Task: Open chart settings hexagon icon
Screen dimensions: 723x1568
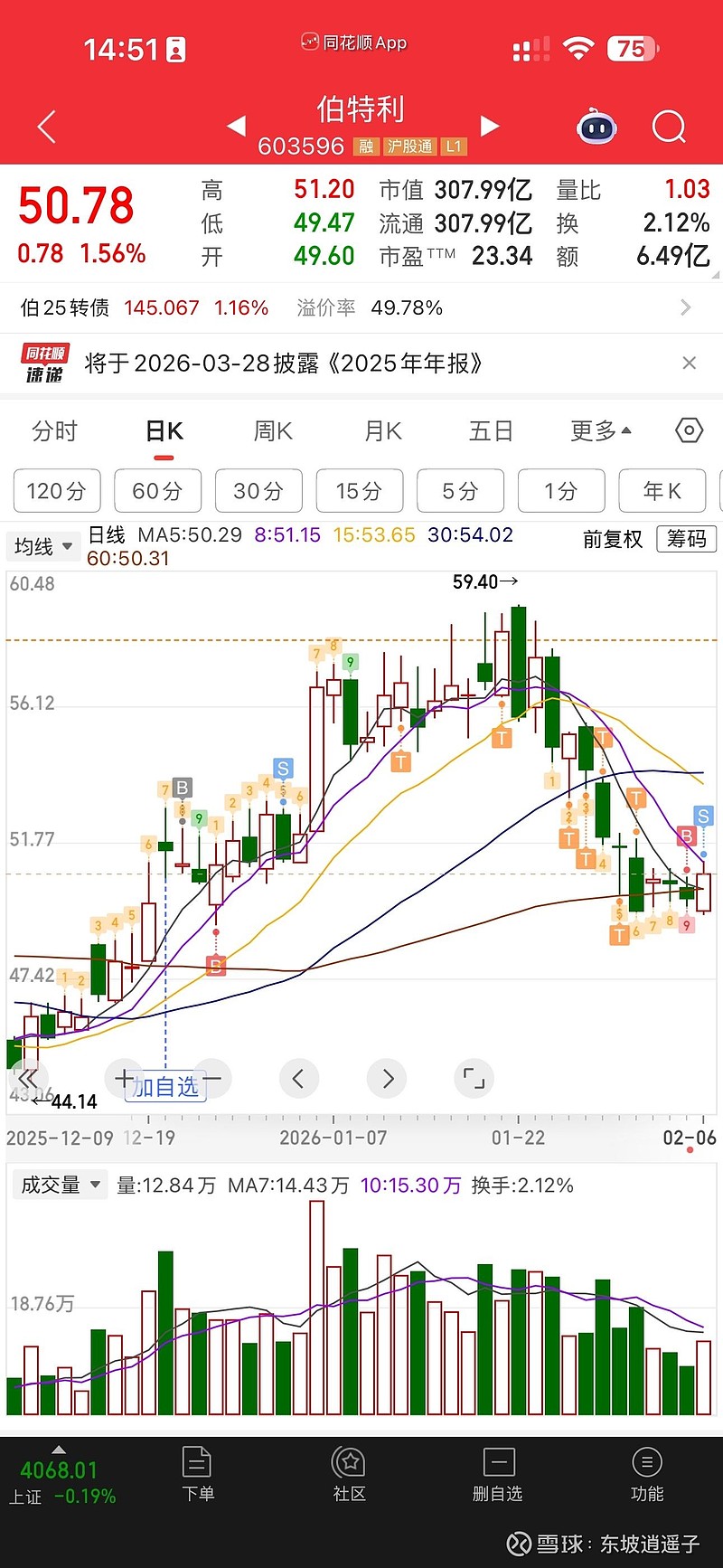Action: click(689, 430)
